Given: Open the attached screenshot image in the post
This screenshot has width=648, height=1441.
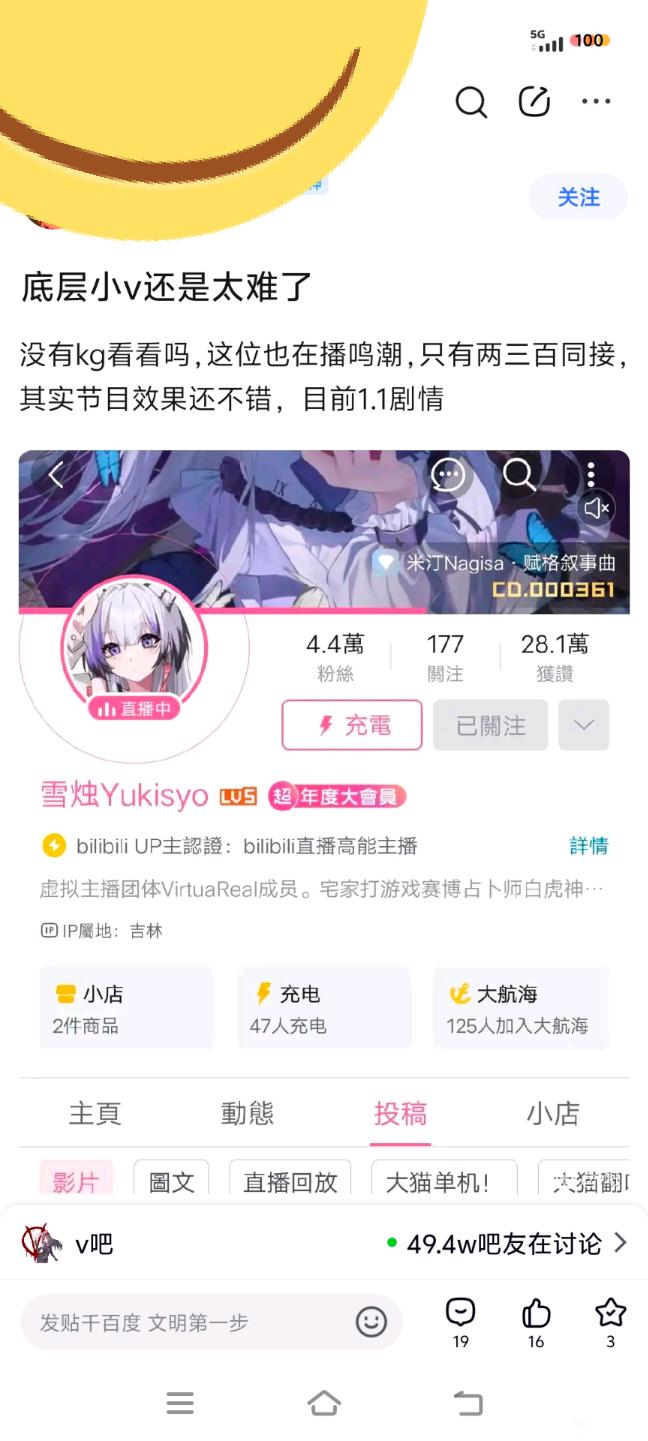Looking at the screenshot, I should click(324, 820).
